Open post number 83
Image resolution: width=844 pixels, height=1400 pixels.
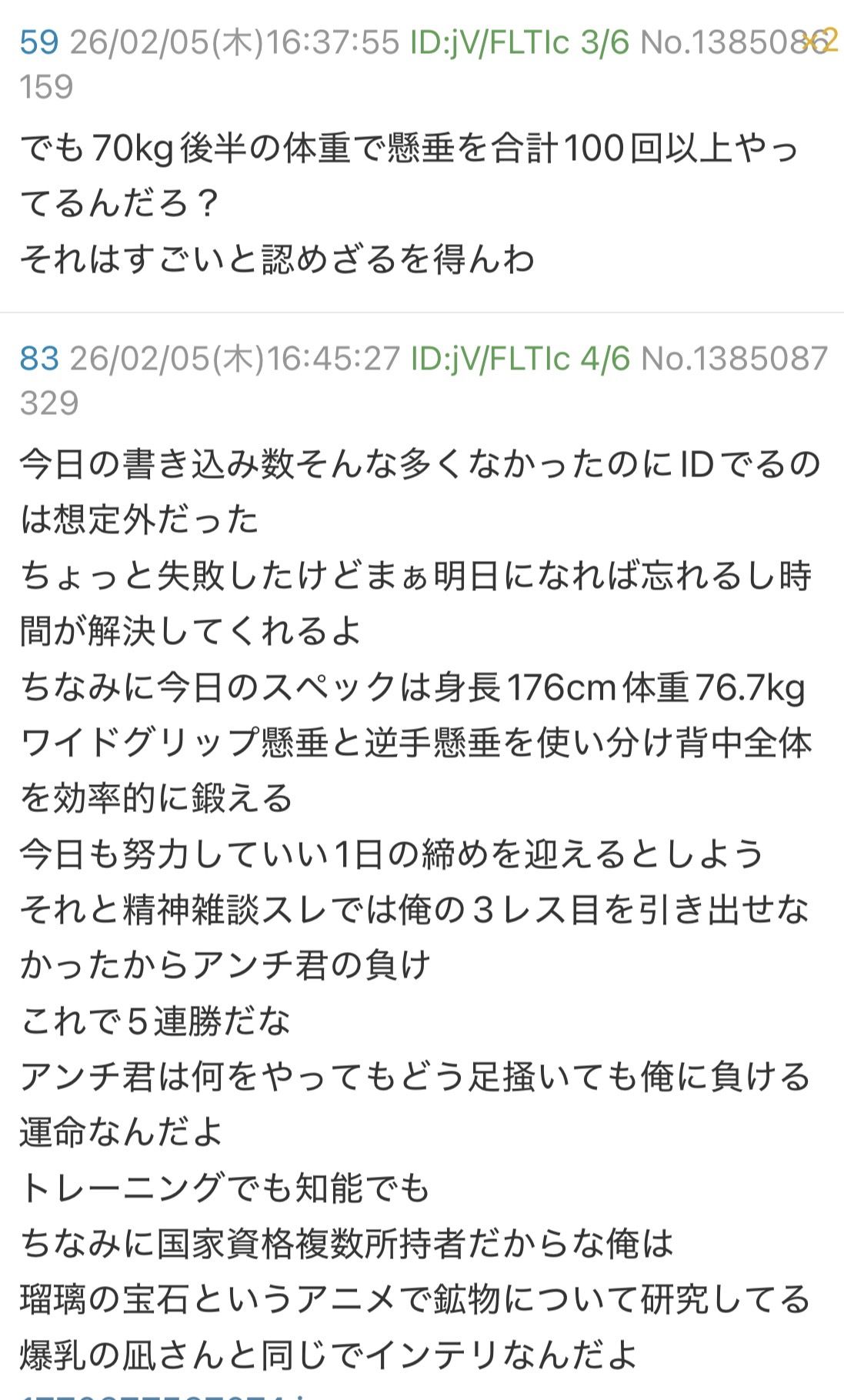38,359
